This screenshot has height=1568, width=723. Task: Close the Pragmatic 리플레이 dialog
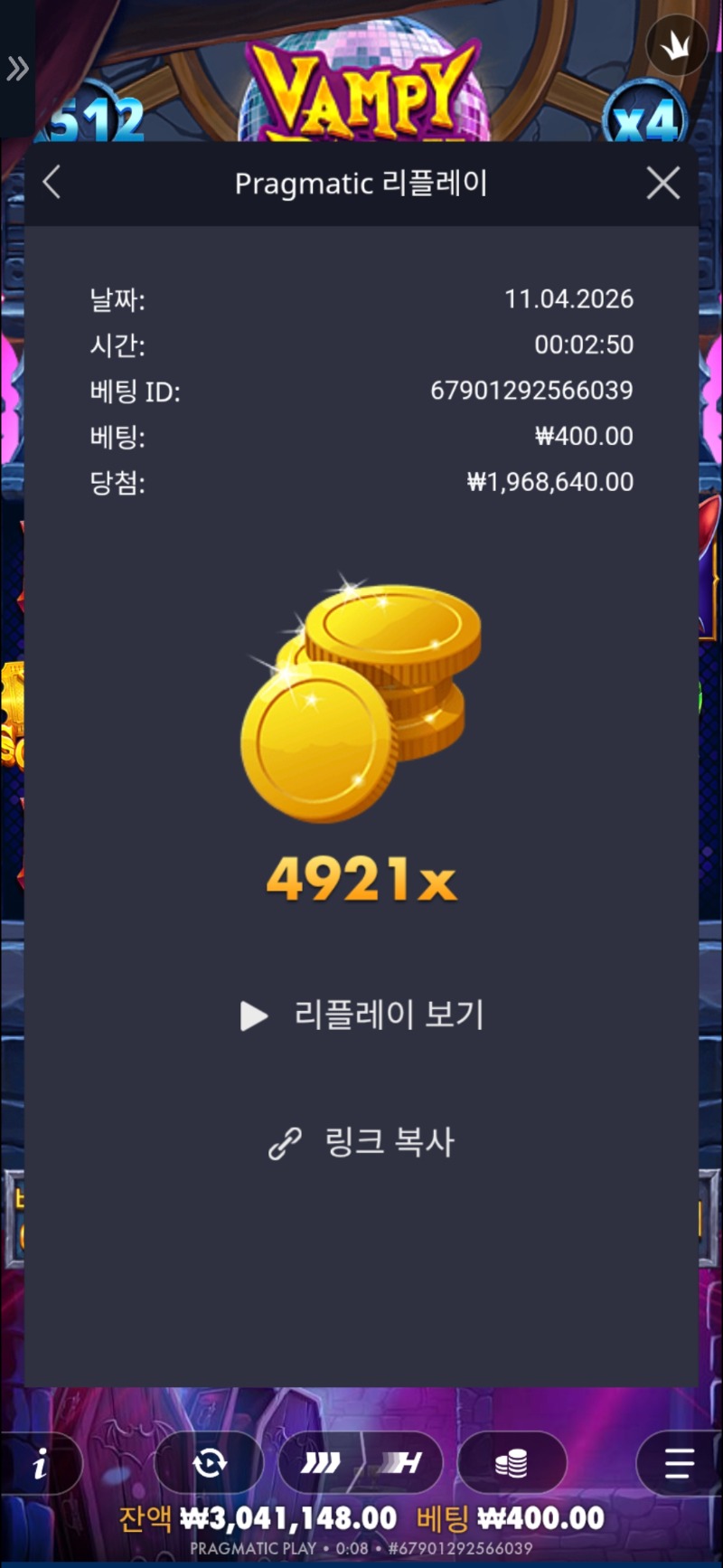663,184
